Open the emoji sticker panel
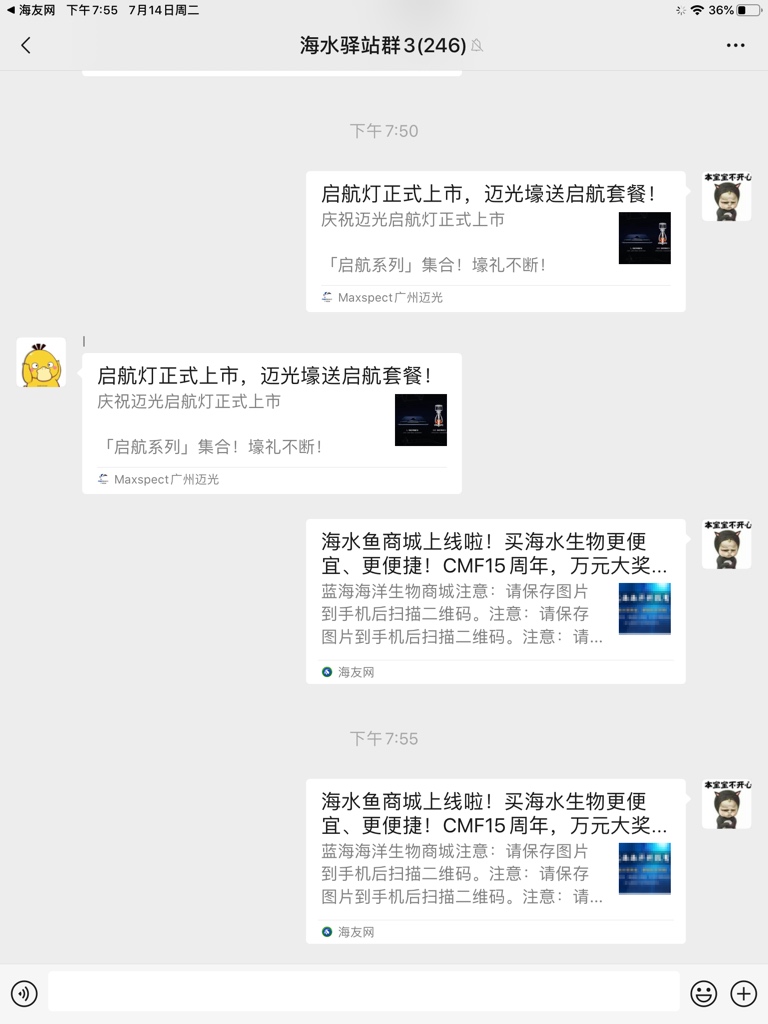Viewport: 768px width, 1024px height. pyautogui.click(x=704, y=993)
